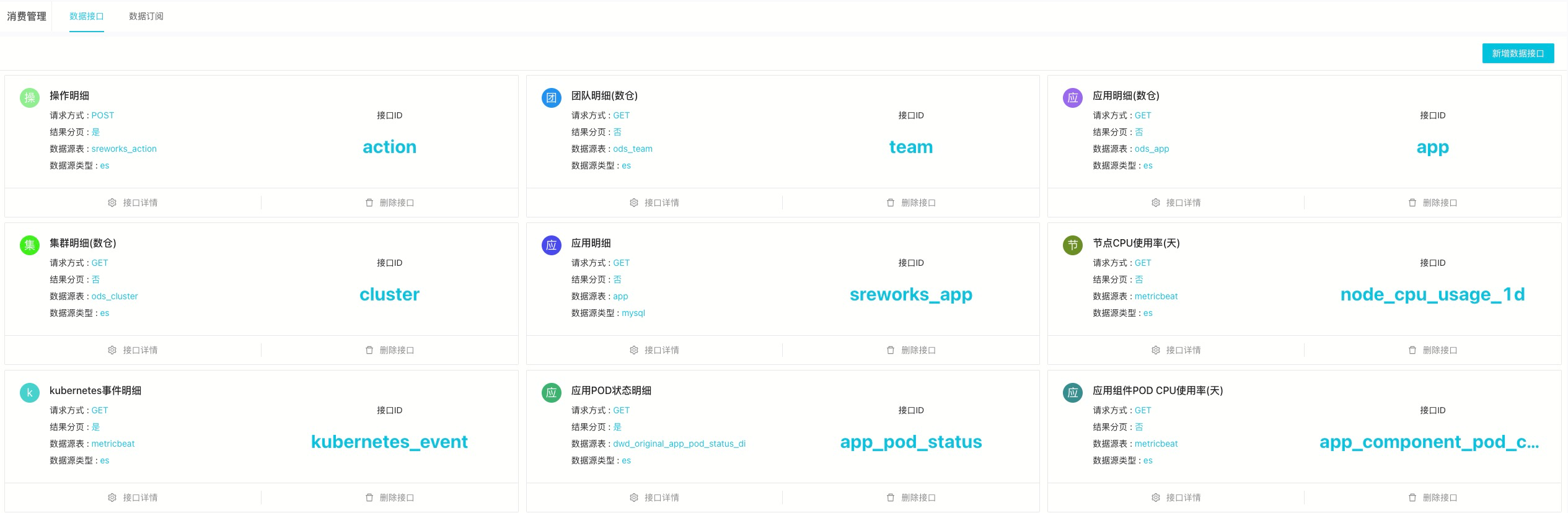Delete the node_cpu_usage_1d interface
Viewport: 1568px width, 513px height.
[1433, 350]
